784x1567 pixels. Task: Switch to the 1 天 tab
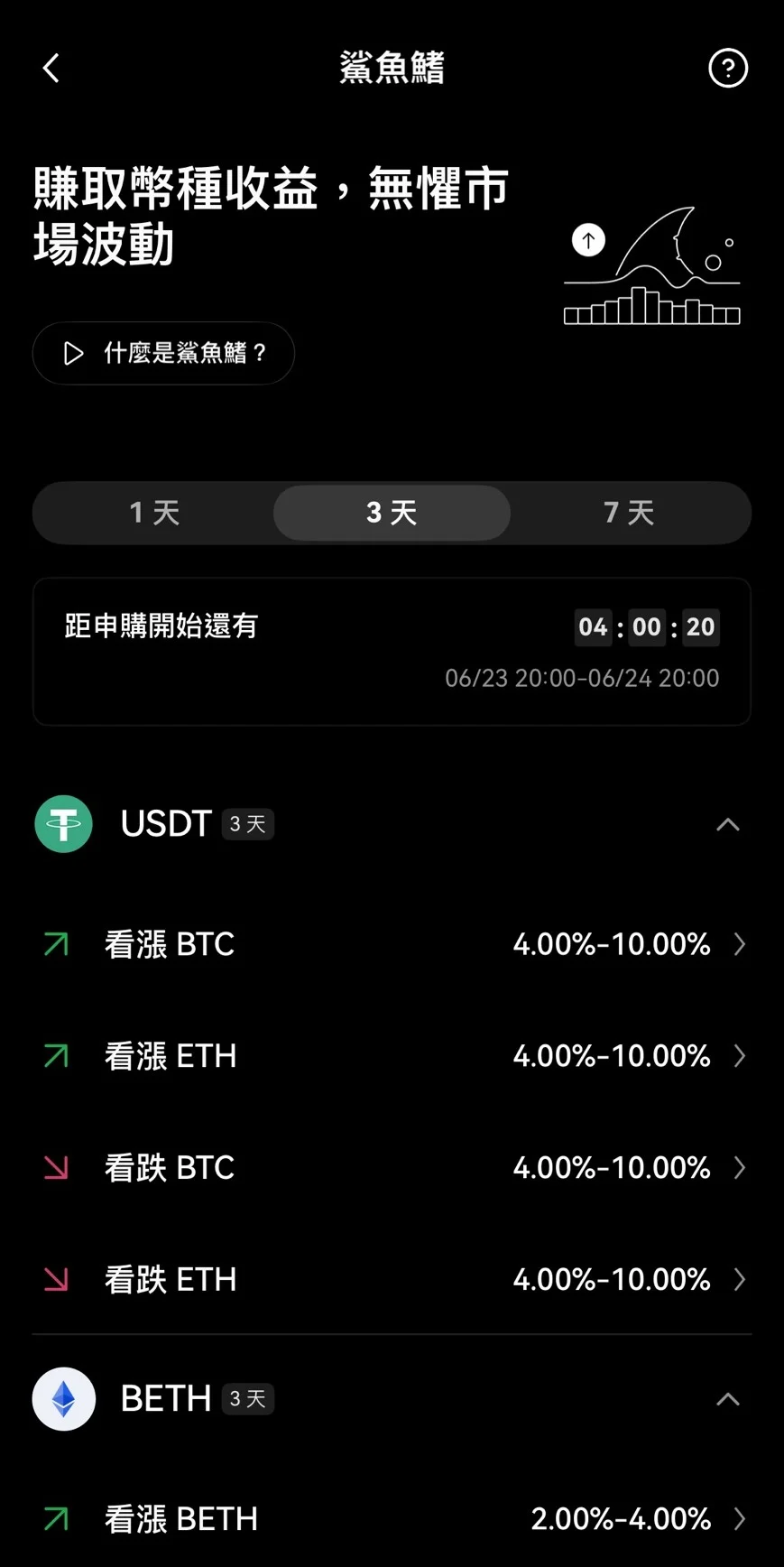point(154,513)
